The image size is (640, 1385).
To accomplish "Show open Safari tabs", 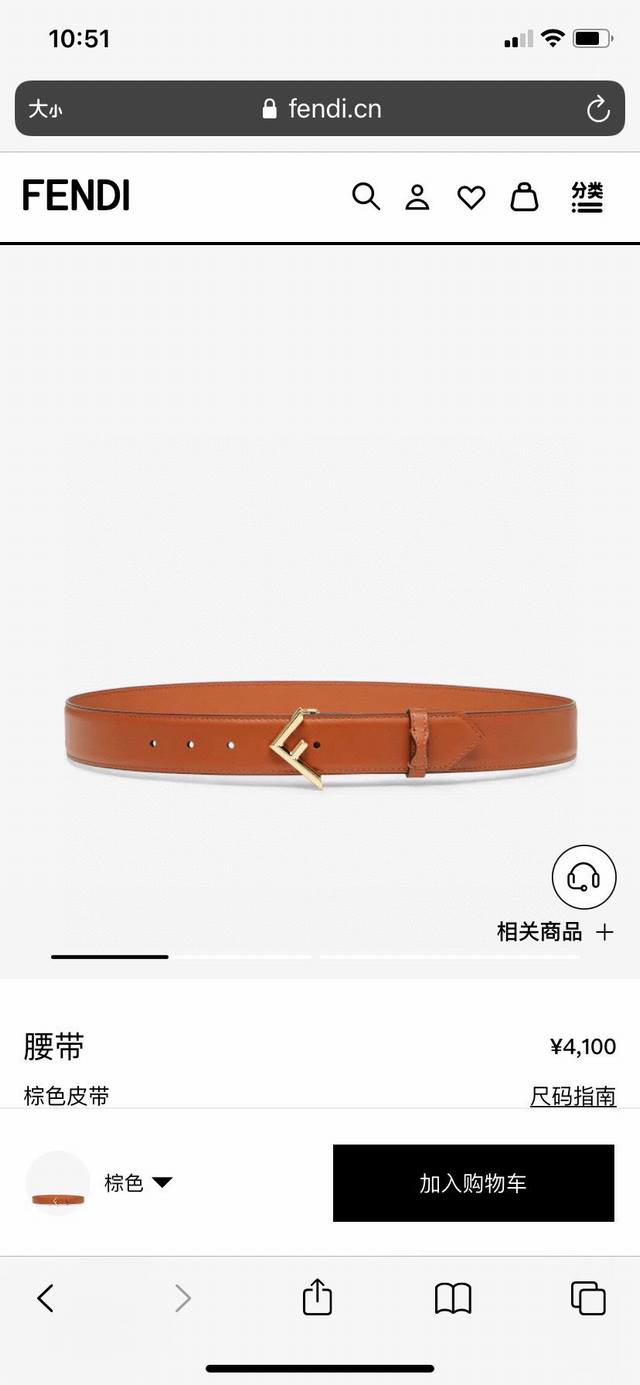I will [588, 1298].
